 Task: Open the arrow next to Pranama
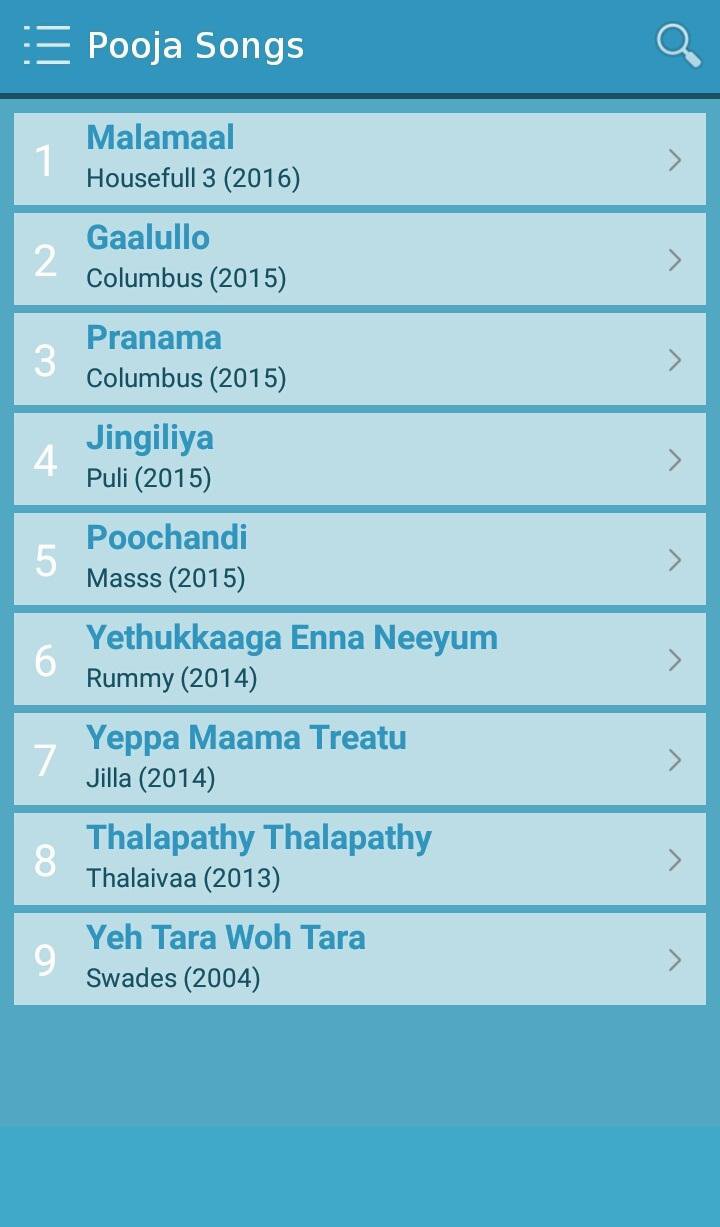(675, 359)
